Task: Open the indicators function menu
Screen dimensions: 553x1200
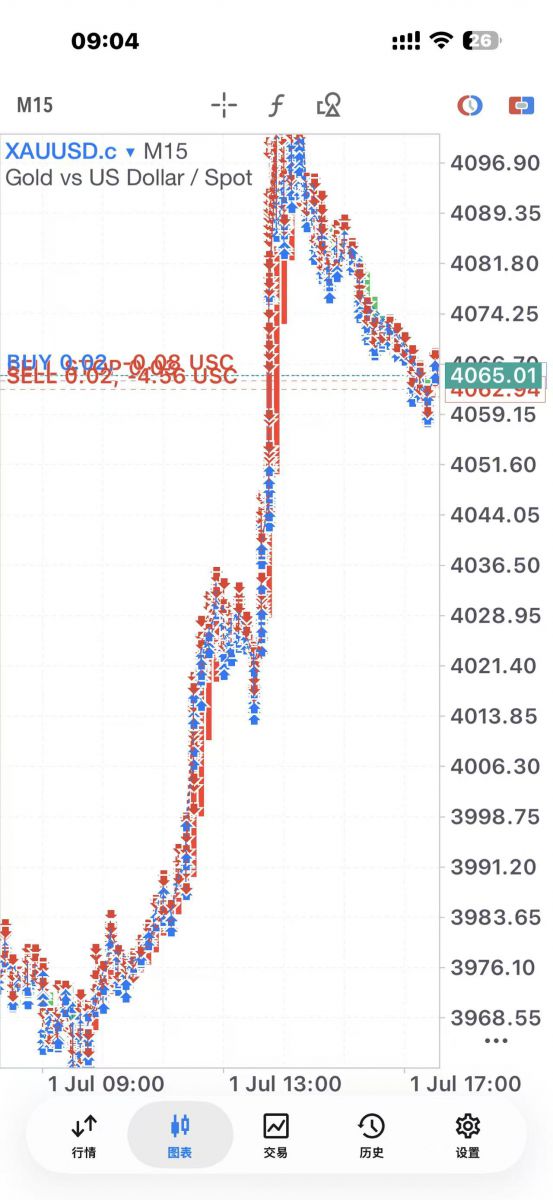Action: 276,104
